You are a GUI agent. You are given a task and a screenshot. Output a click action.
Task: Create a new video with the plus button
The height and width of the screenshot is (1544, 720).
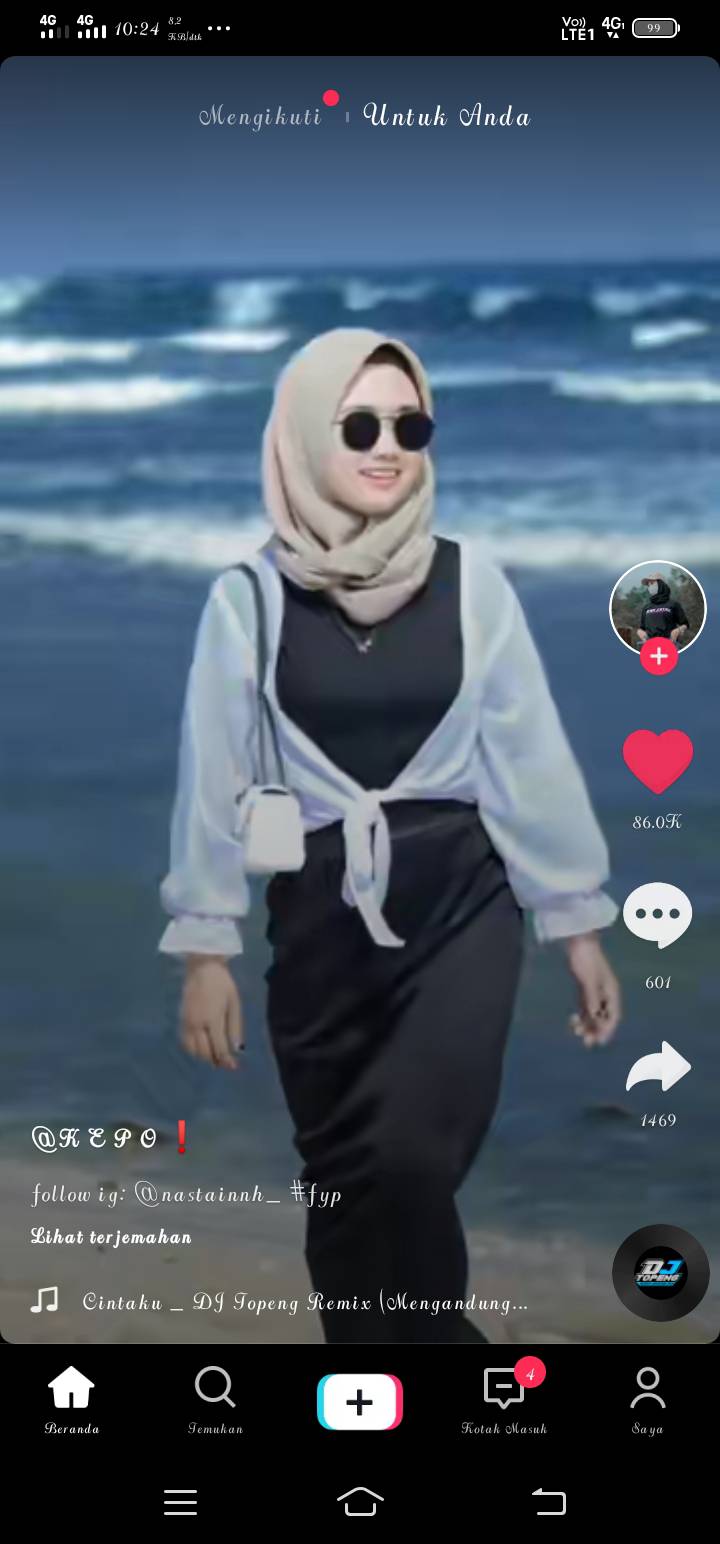[x=360, y=1402]
